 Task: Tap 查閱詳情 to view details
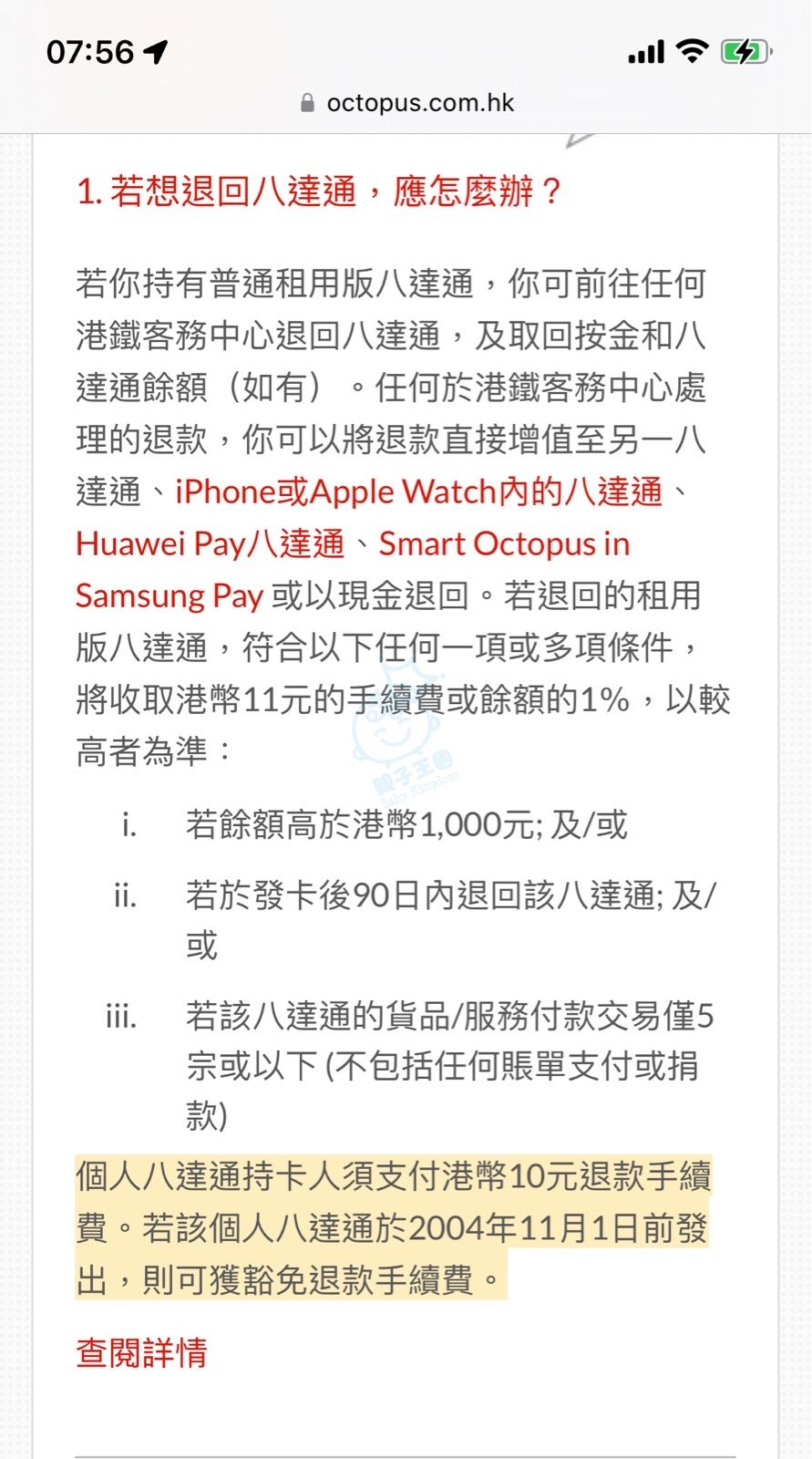point(141,1352)
